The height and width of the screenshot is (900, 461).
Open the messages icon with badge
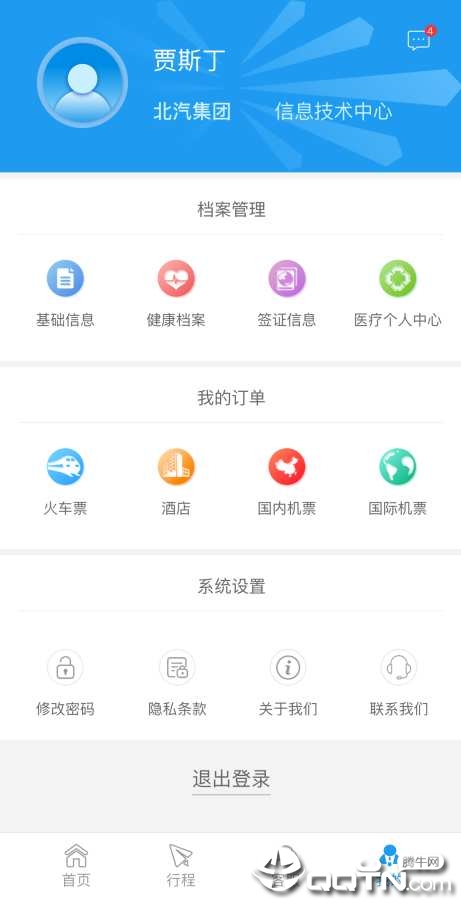pos(420,39)
